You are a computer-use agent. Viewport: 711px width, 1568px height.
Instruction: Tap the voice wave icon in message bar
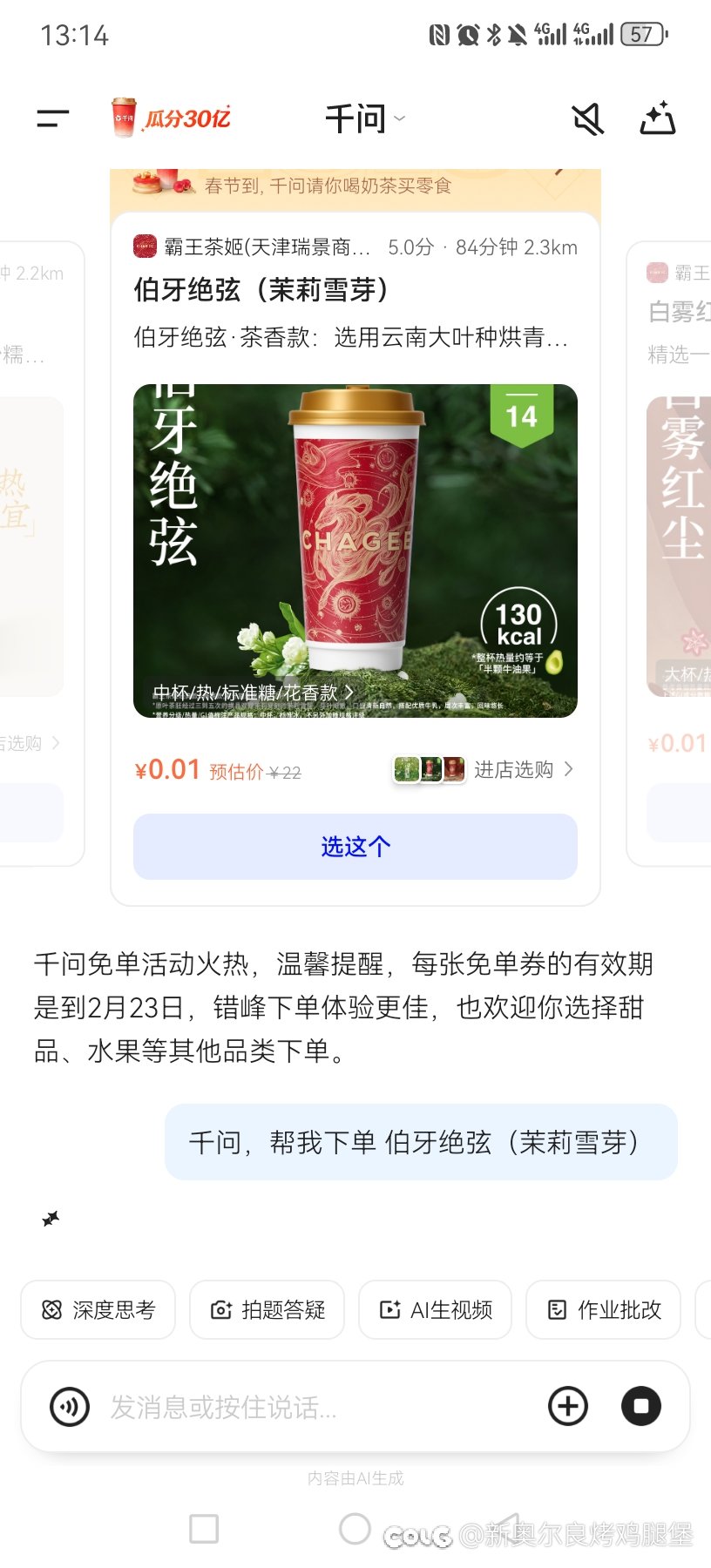pyautogui.click(x=71, y=1405)
